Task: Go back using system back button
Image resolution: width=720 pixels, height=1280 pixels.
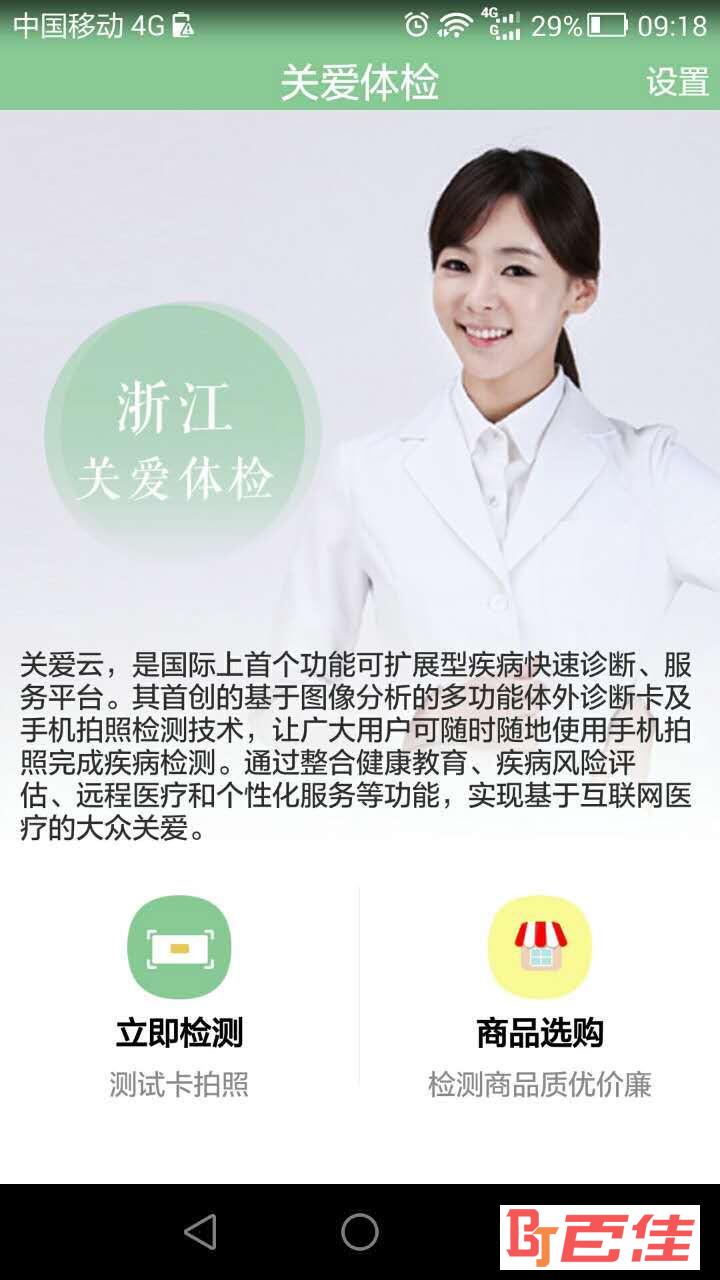Action: click(201, 1232)
